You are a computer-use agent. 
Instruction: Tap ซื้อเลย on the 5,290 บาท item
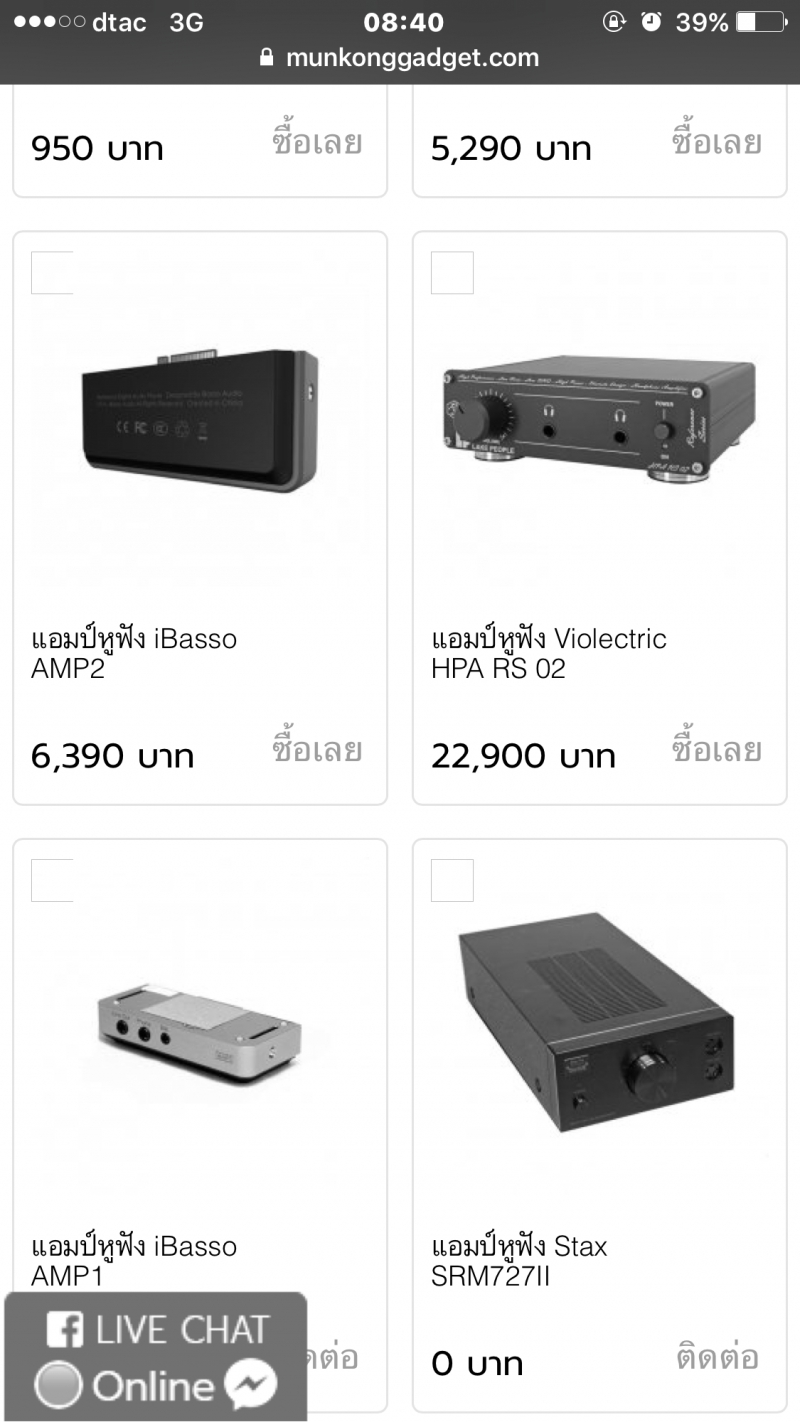[716, 143]
